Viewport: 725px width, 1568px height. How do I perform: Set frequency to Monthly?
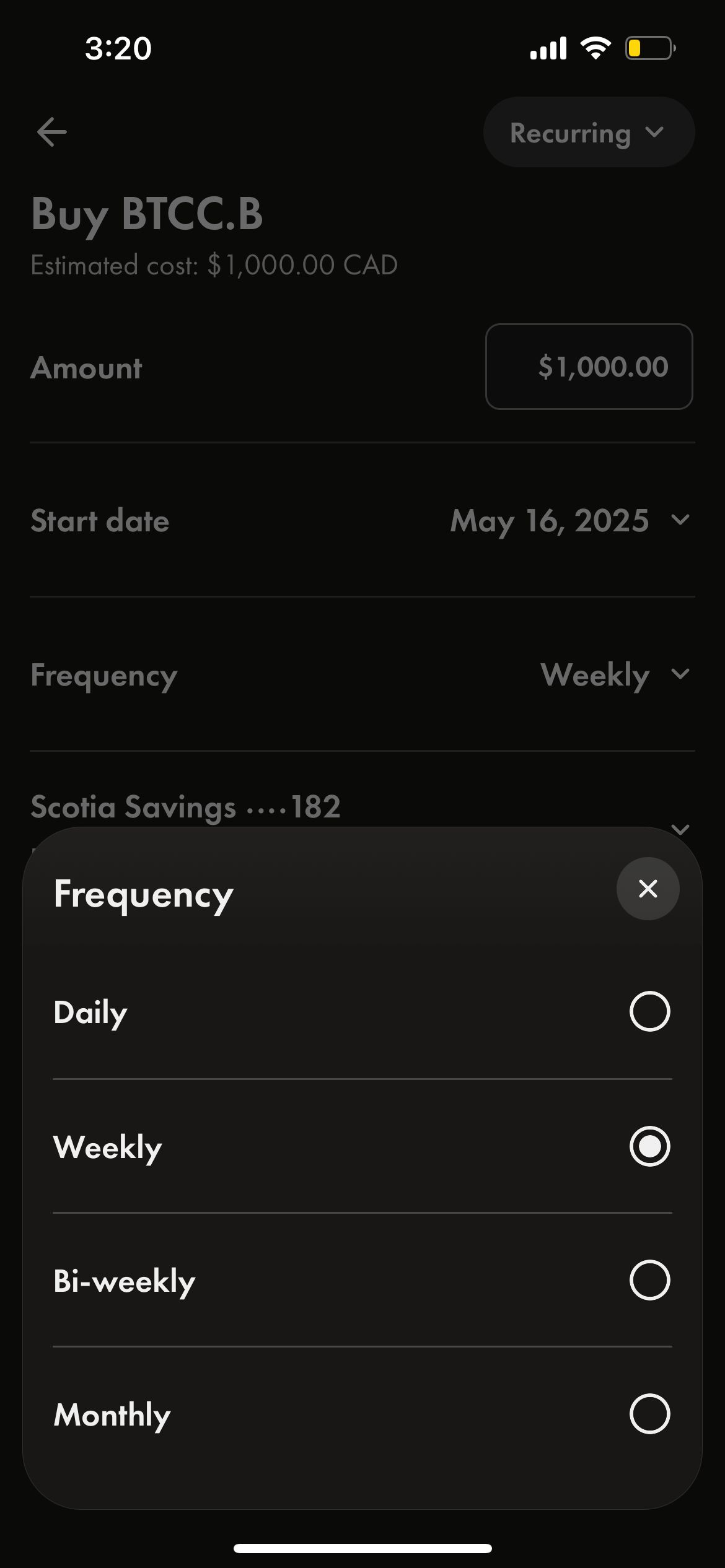649,1414
